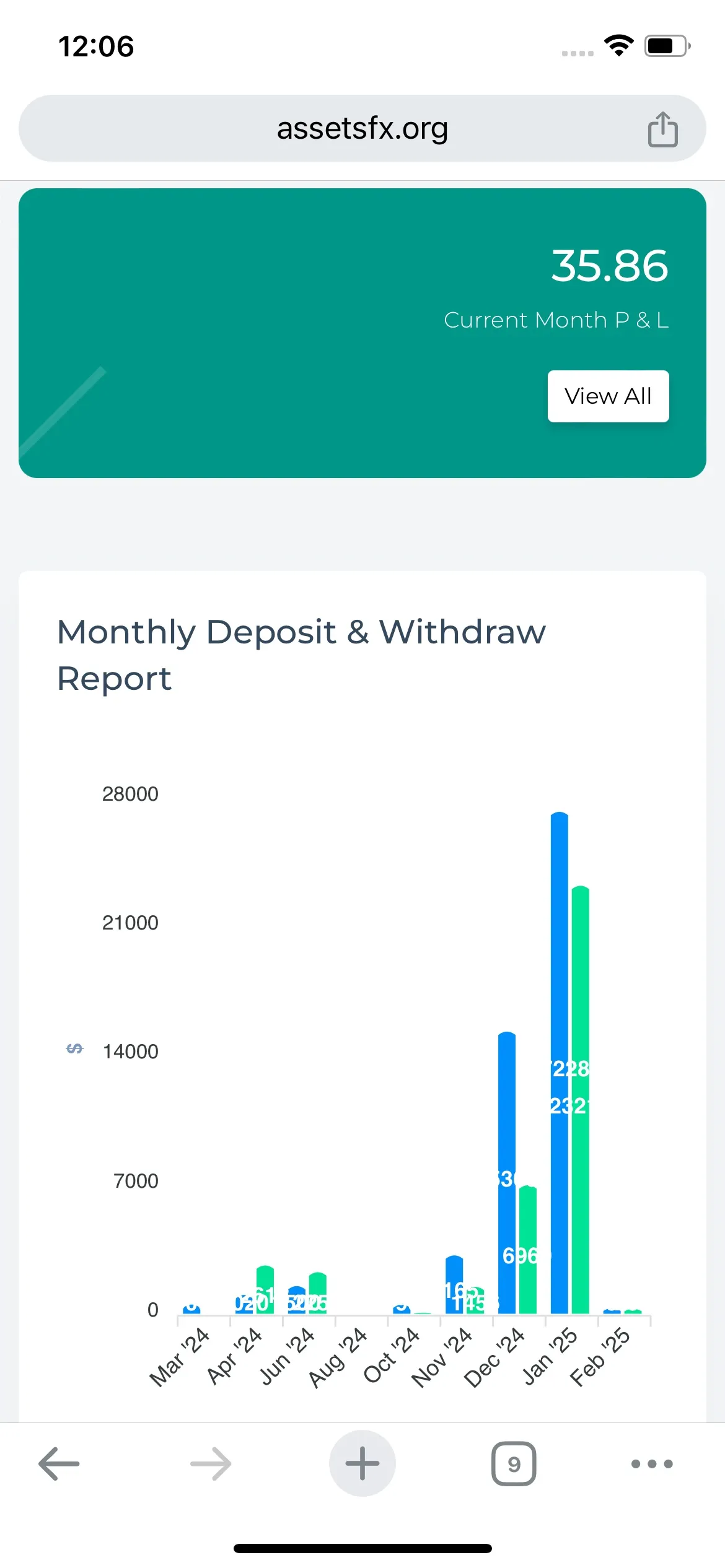This screenshot has width=725, height=1568.
Task: Go back to the previous page
Action: pyautogui.click(x=59, y=1464)
